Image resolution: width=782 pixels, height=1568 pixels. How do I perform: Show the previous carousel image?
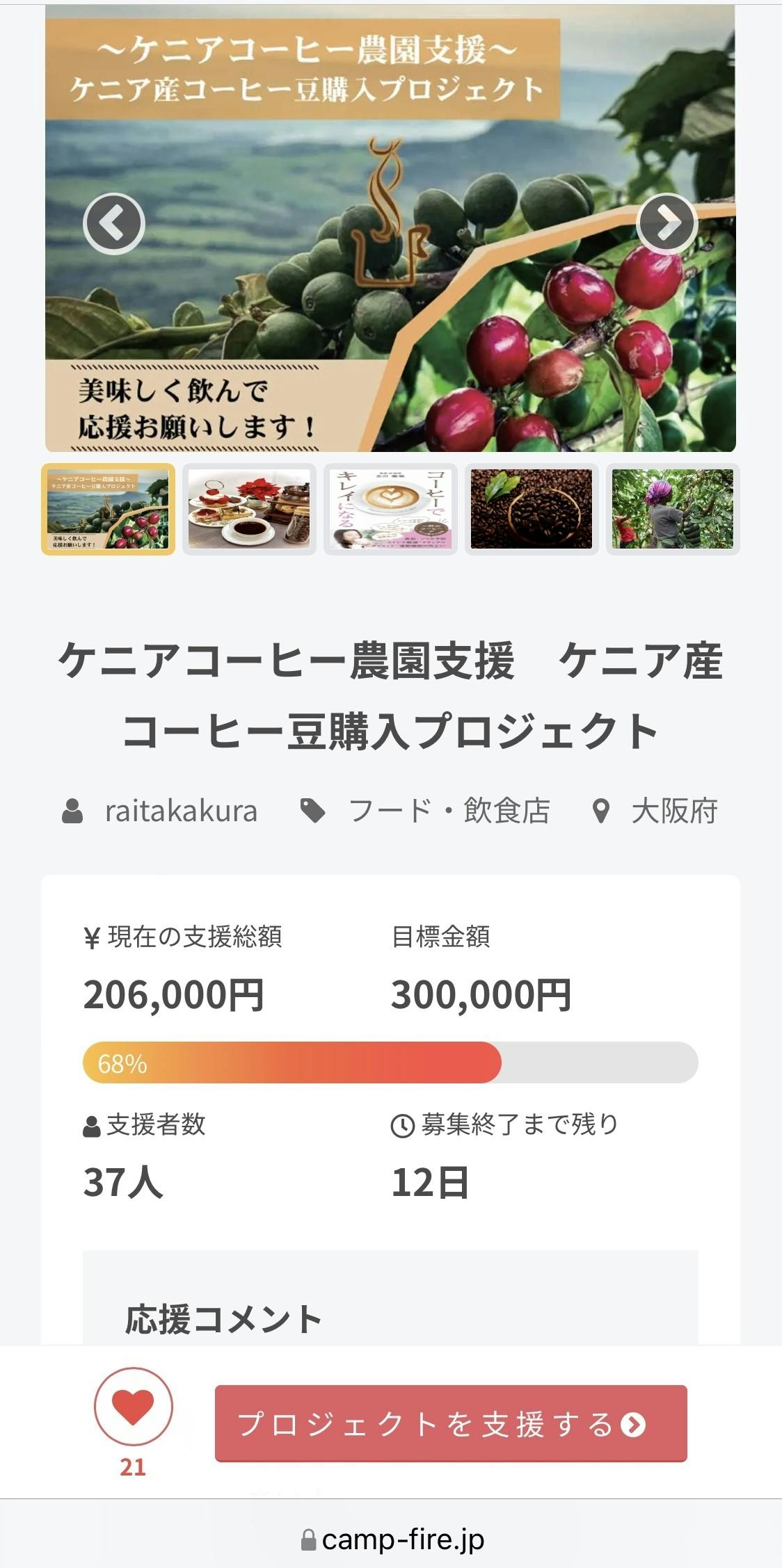114,223
